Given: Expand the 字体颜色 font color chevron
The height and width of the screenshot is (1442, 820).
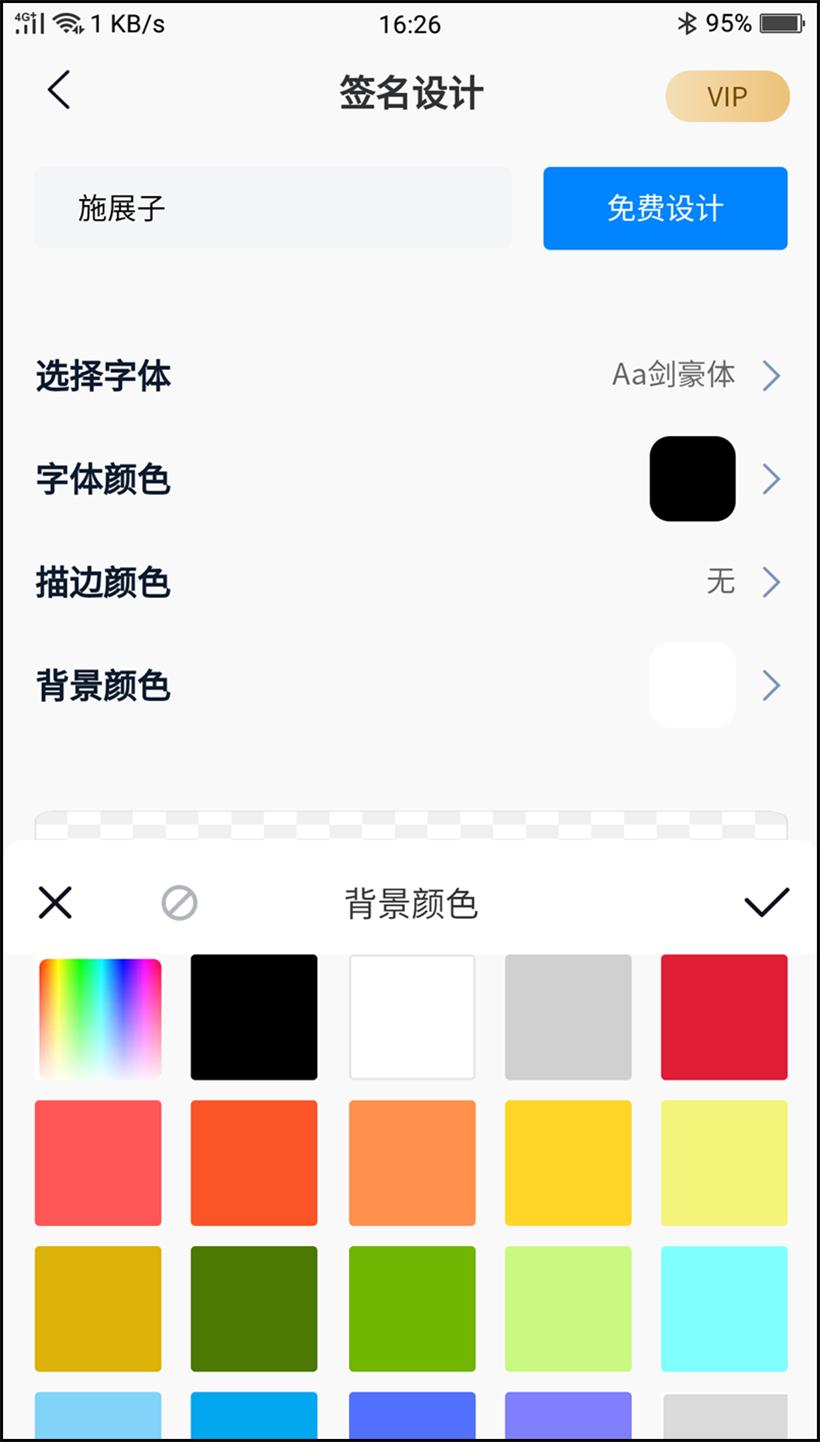Looking at the screenshot, I should pyautogui.click(x=770, y=479).
